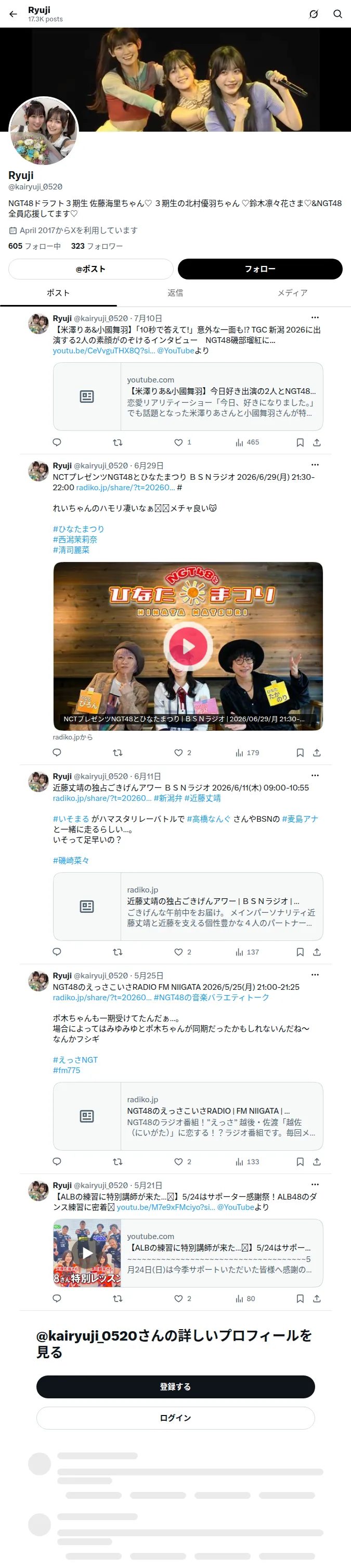The height and width of the screenshot is (1568, 351).
Task: Bookmark the 6月29日 post
Action: click(300, 753)
